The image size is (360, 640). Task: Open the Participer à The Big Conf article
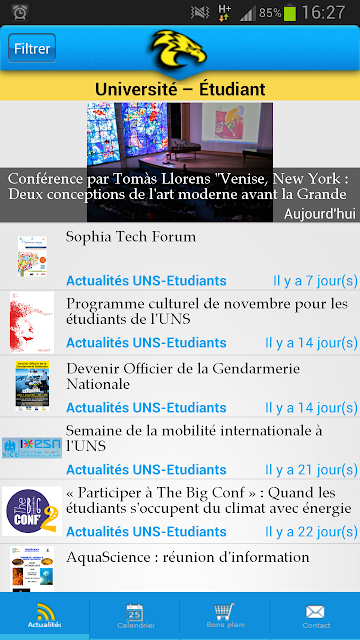[x=180, y=511]
